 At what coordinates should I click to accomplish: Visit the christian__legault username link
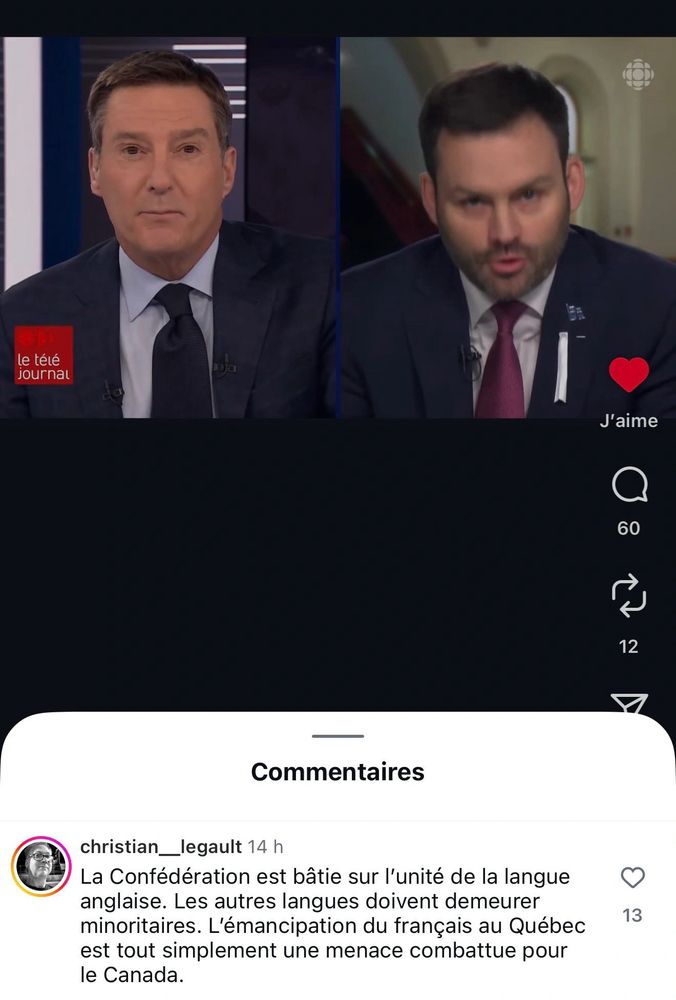point(161,847)
